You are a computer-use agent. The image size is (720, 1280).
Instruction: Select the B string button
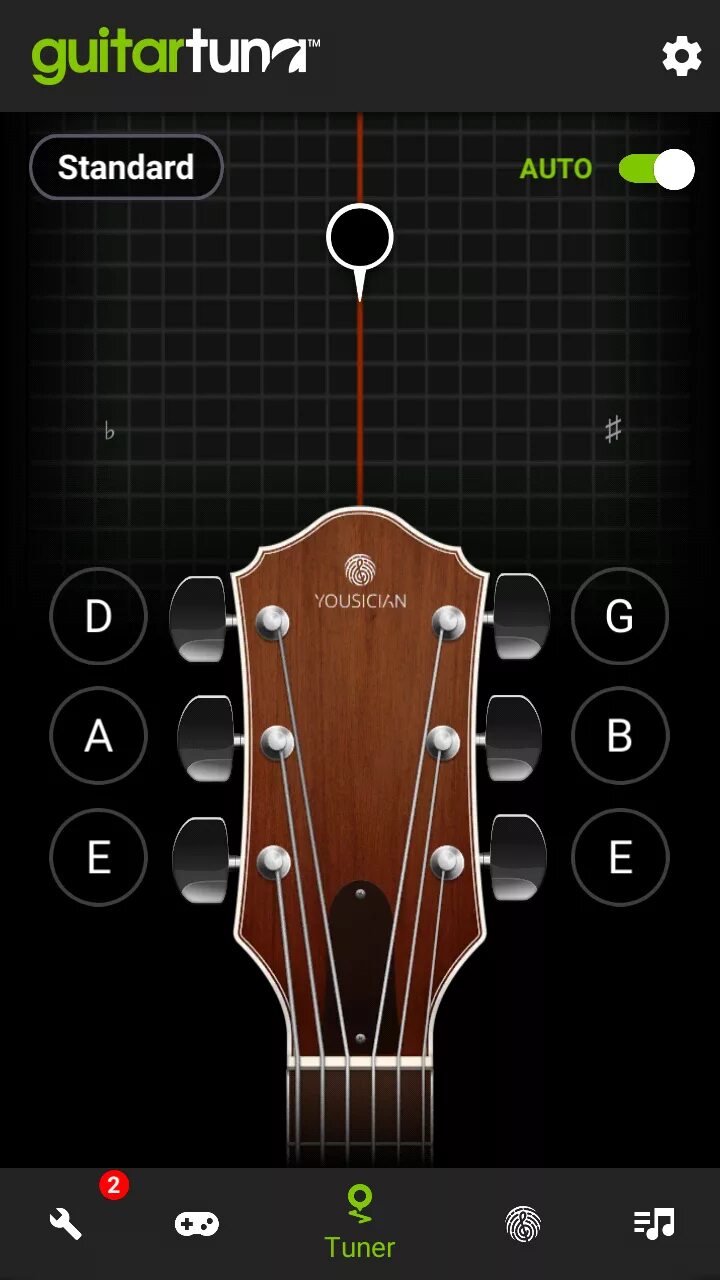(x=620, y=736)
